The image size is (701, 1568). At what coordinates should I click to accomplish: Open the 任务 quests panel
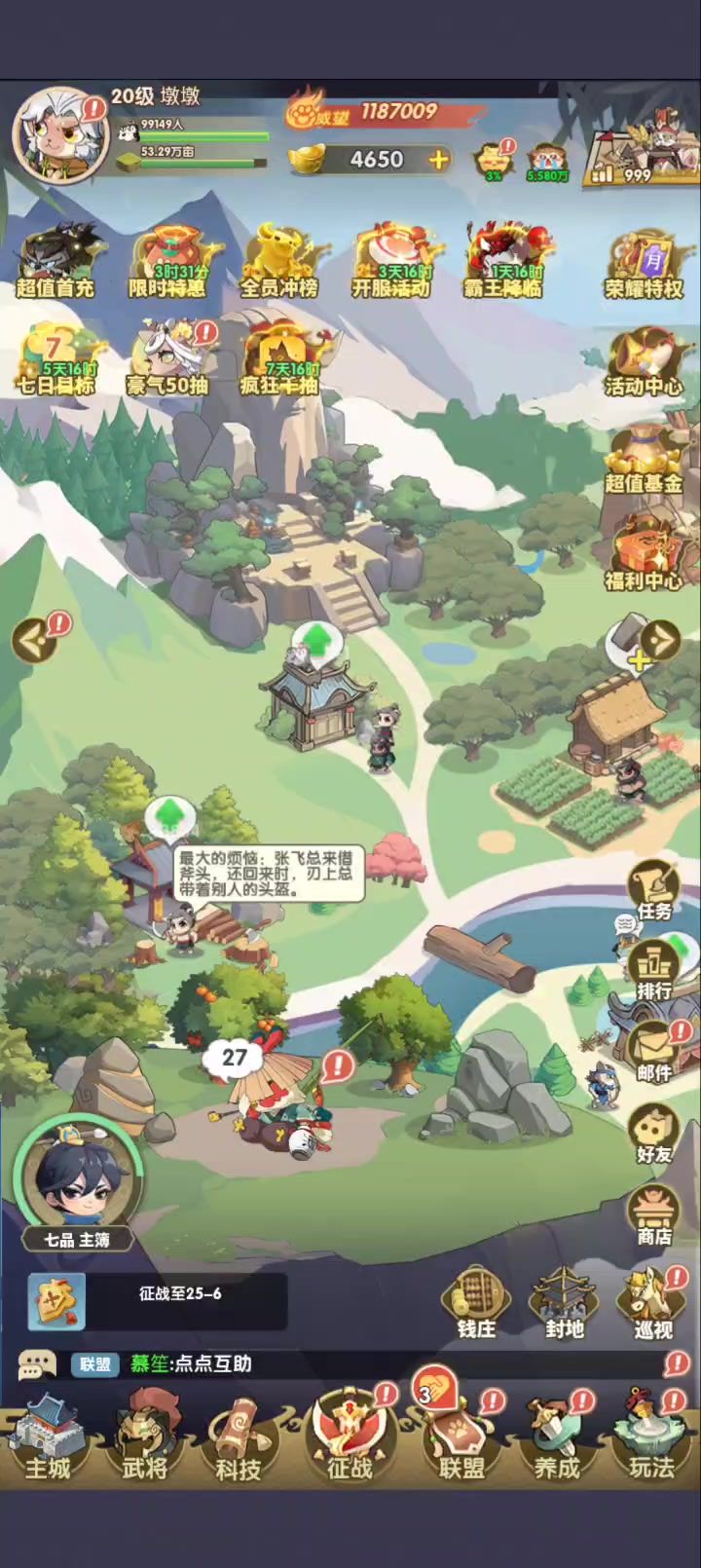[653, 891]
